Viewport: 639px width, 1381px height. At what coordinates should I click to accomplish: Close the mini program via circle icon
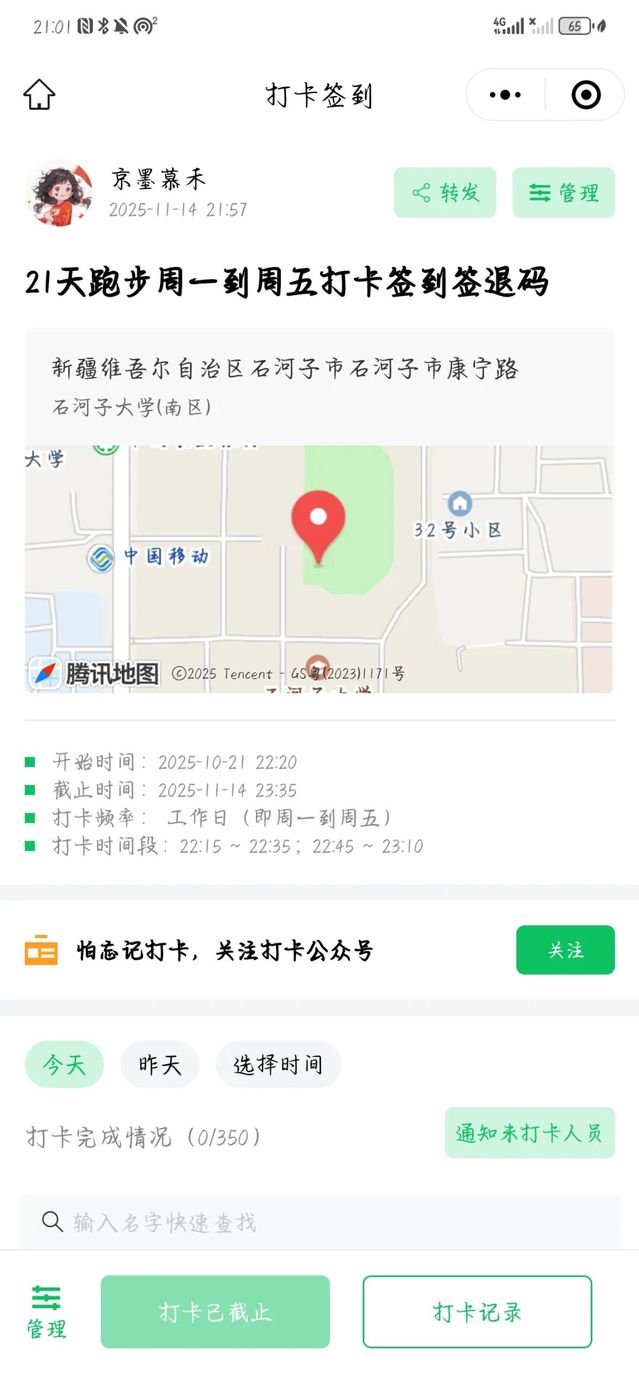click(x=586, y=95)
